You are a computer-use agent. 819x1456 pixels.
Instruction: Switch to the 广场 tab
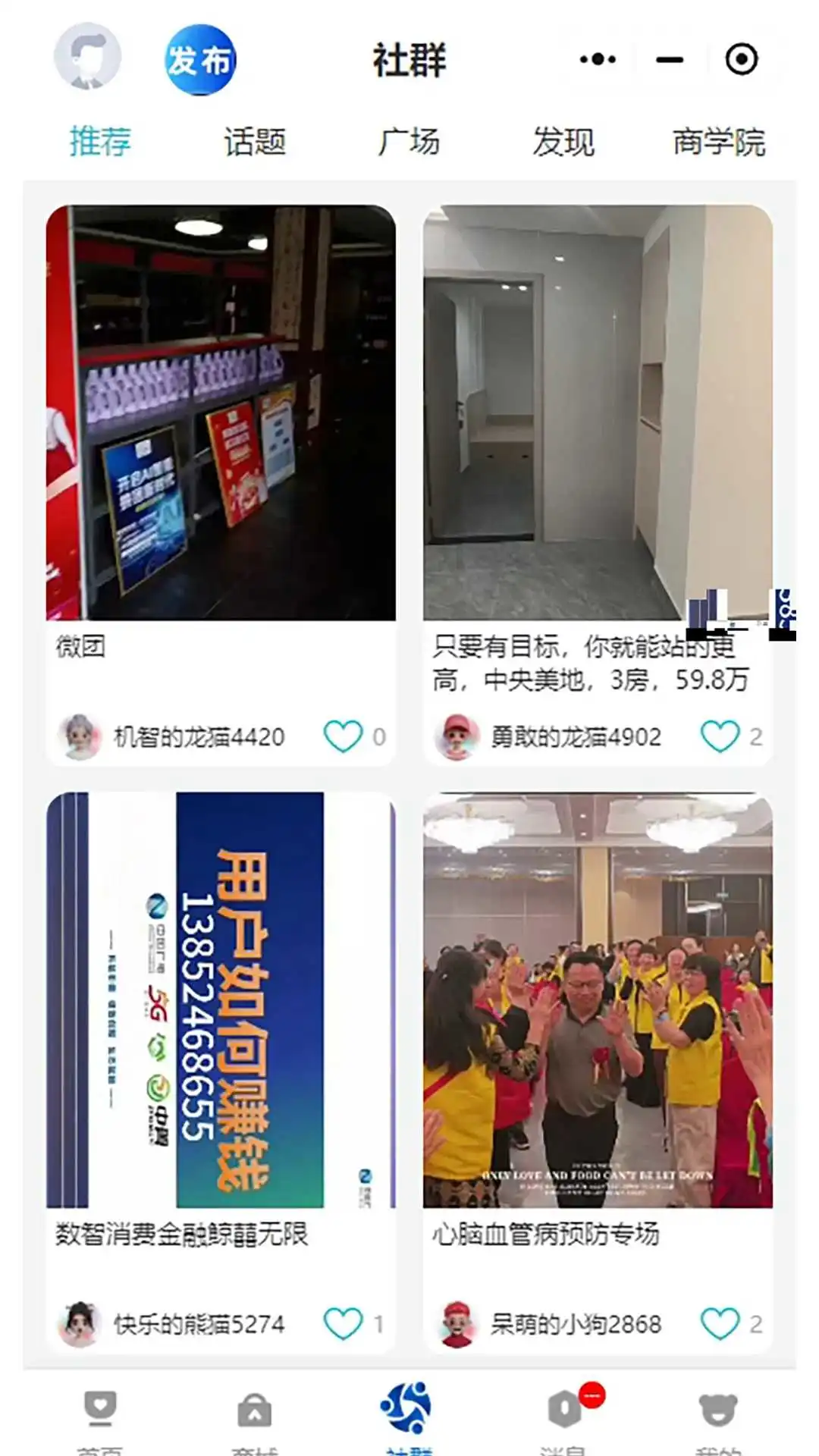409,142
